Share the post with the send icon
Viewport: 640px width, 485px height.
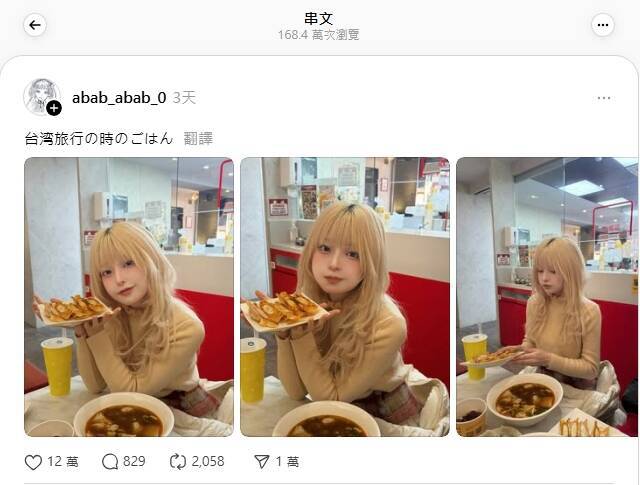point(262,461)
